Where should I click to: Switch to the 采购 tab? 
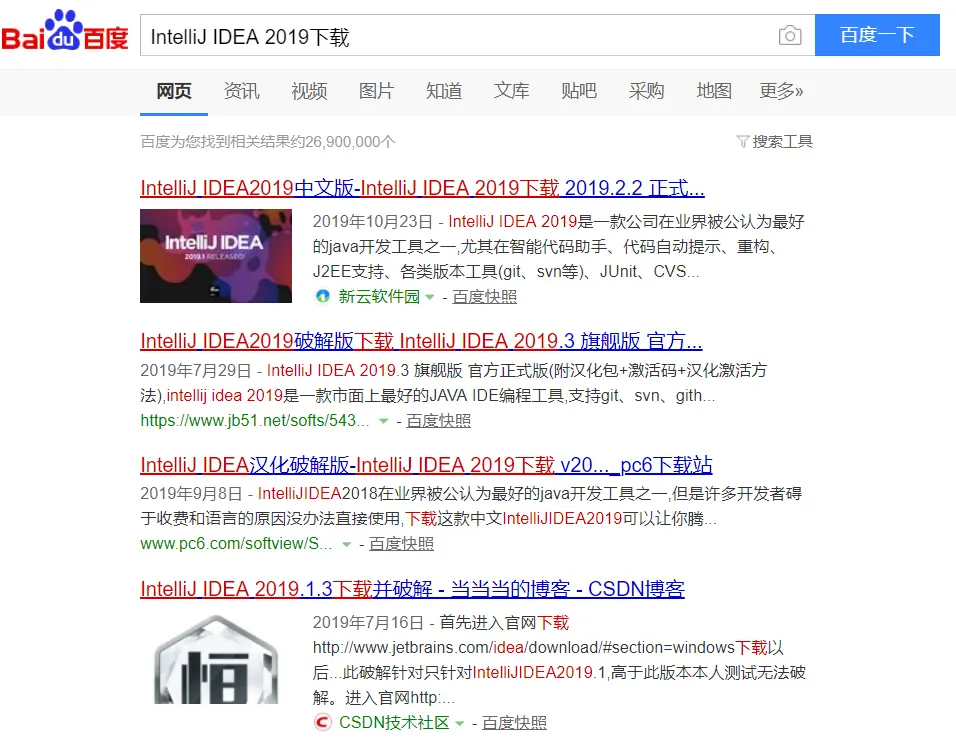coord(647,91)
